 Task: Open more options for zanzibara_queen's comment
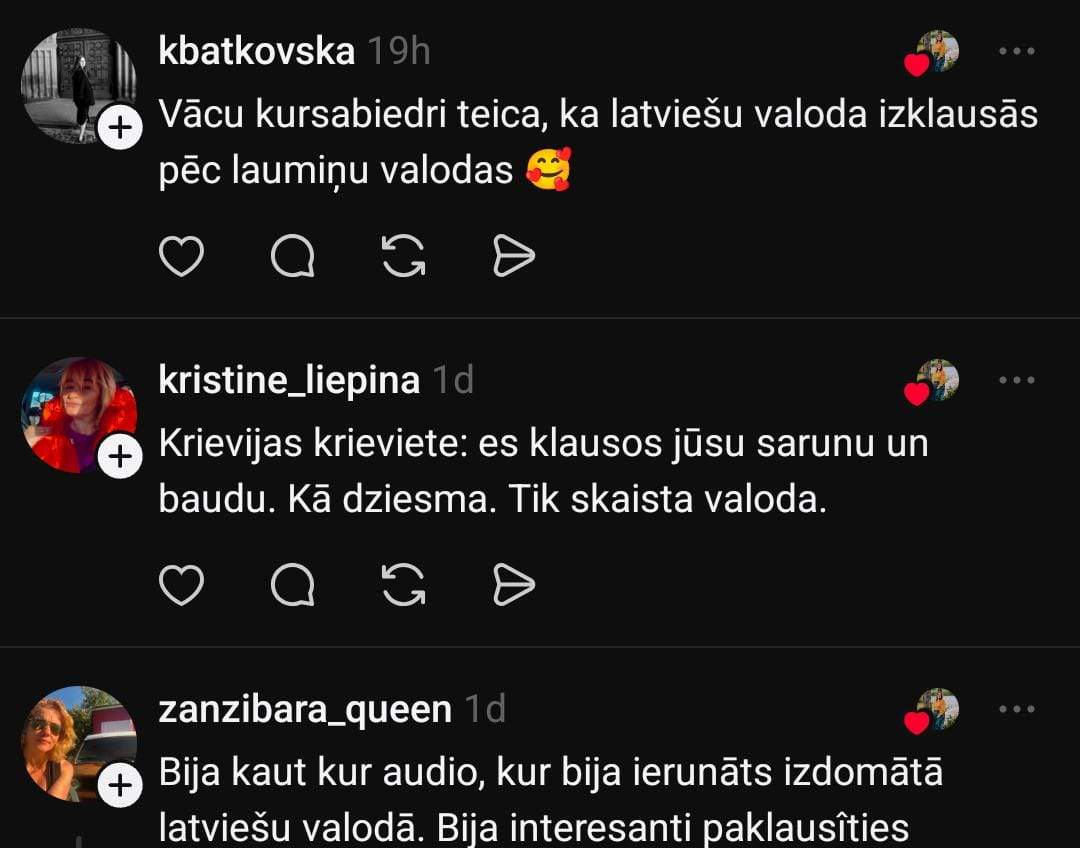1017,709
